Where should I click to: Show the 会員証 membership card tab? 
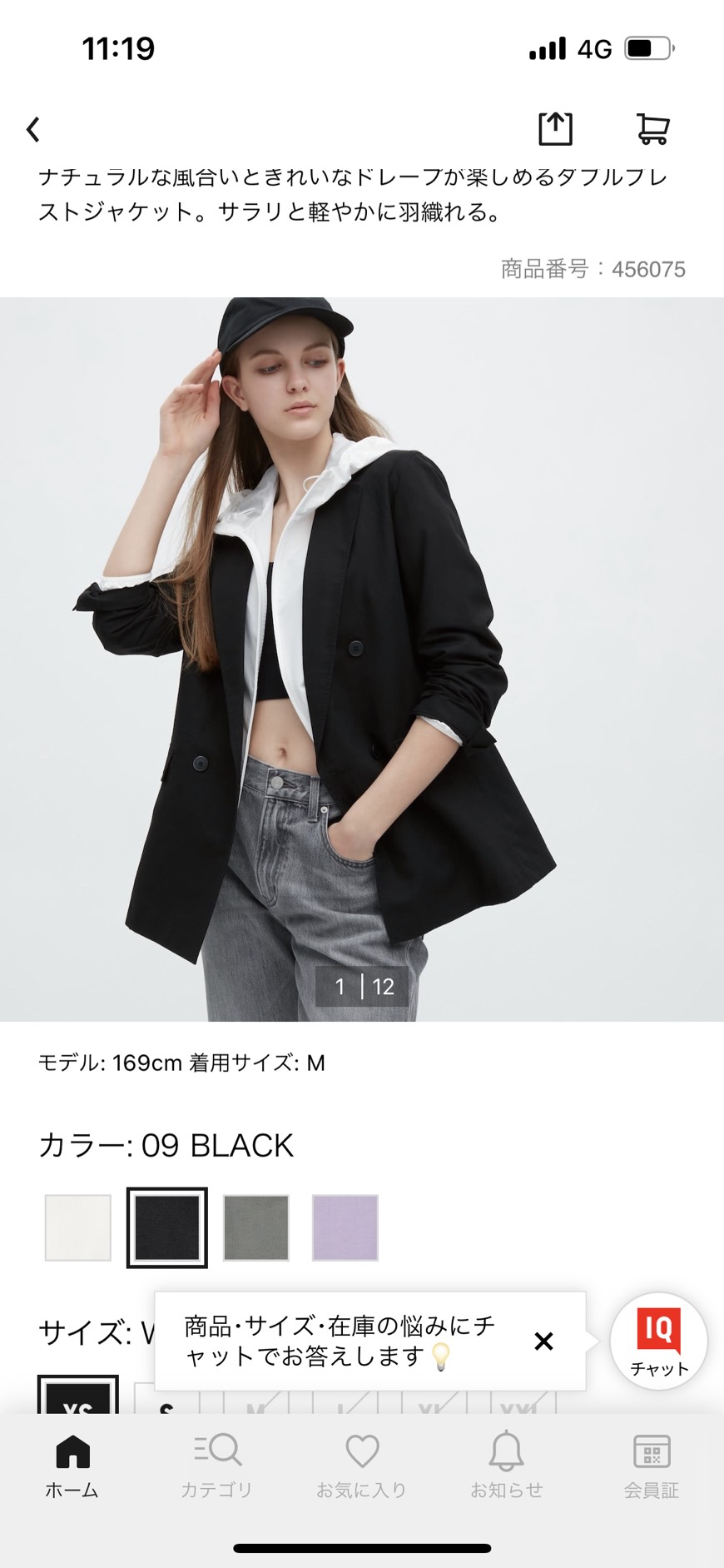652,1466
